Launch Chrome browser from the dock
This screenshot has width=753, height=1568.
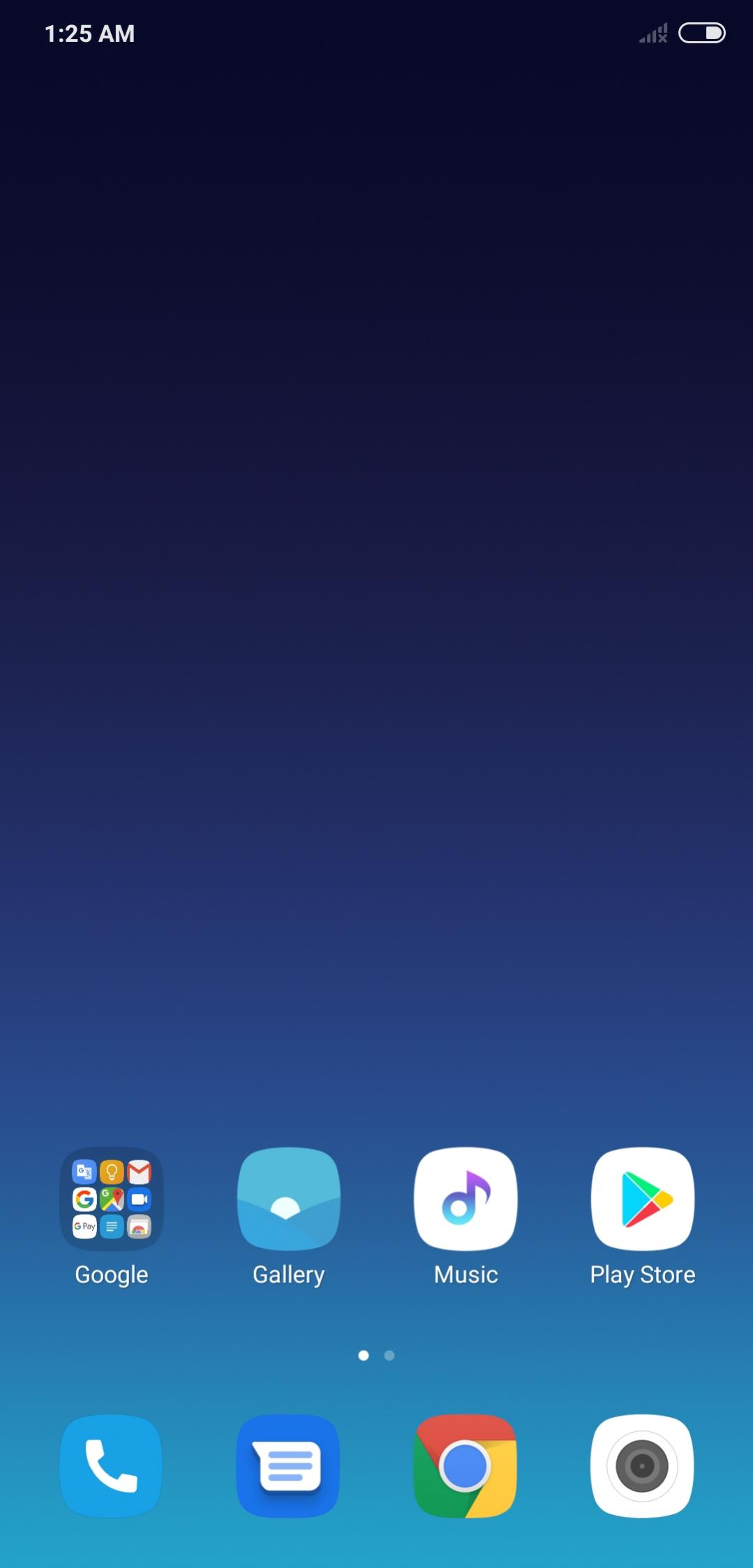(465, 1465)
